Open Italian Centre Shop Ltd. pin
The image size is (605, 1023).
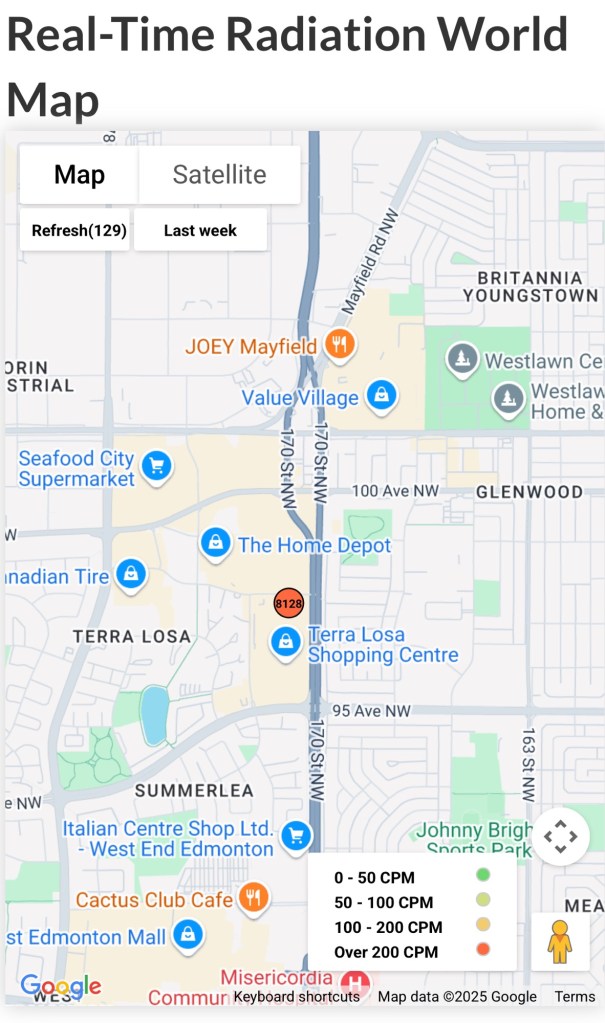point(295,835)
